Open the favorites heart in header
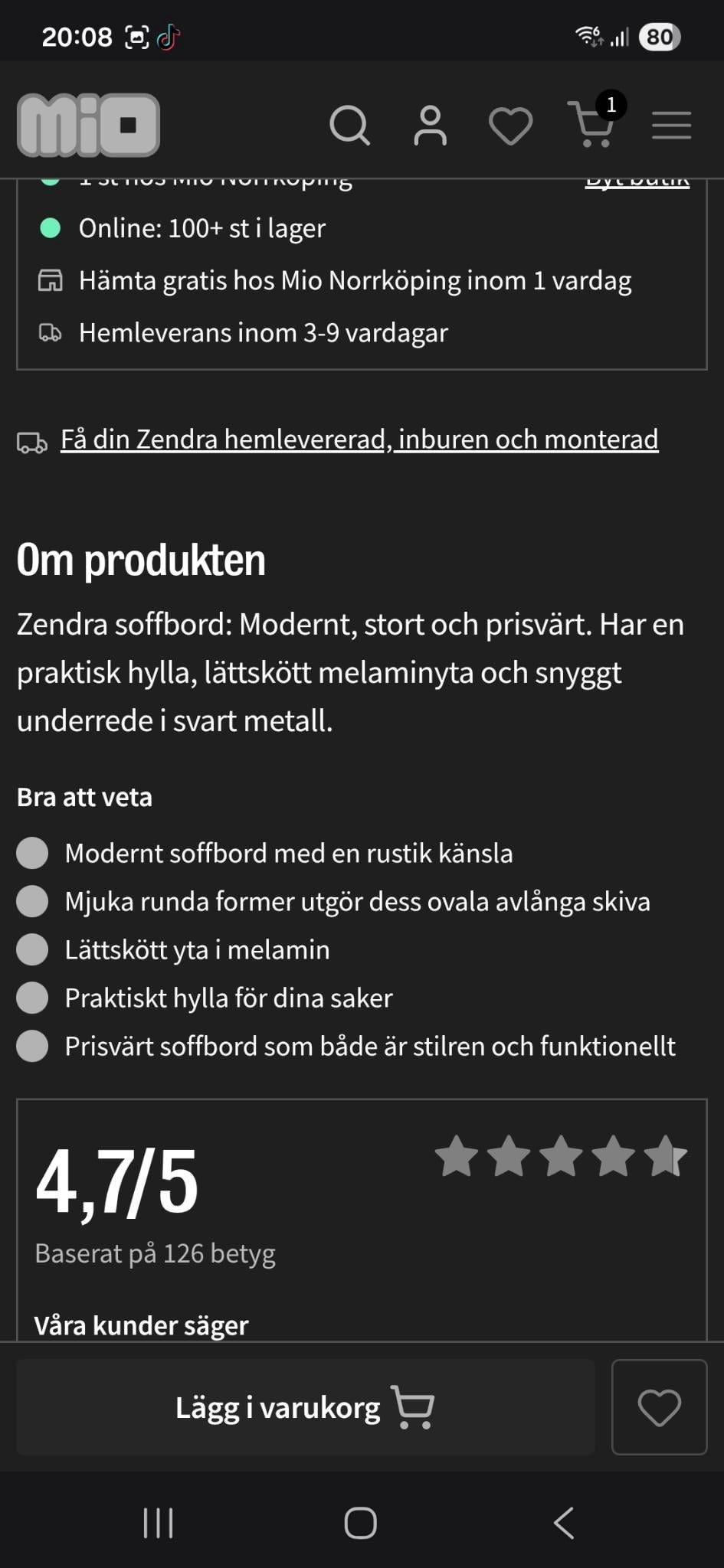 [x=511, y=126]
